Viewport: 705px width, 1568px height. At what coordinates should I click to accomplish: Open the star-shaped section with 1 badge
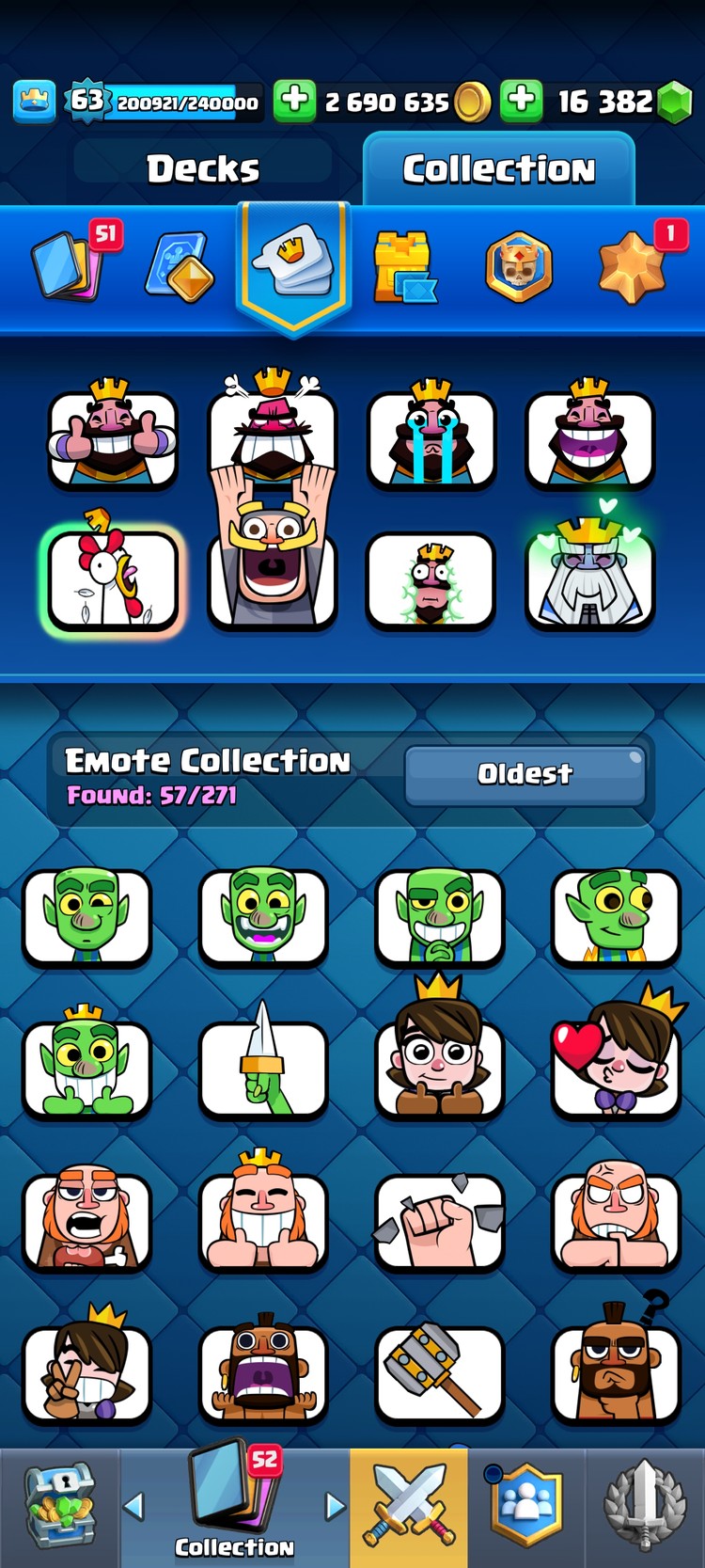tap(633, 266)
